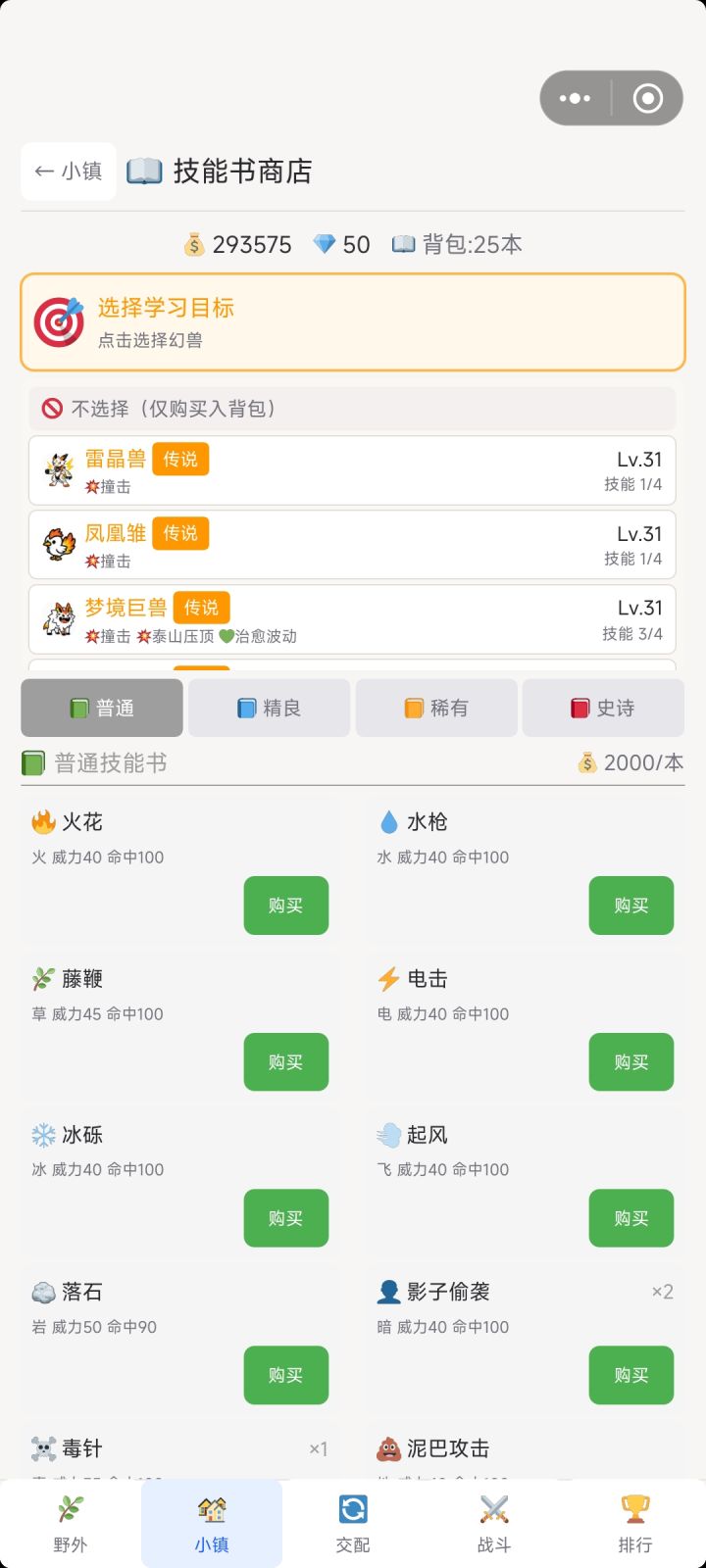
Task: Select 凤凰雏 as the learning target
Action: tap(352, 545)
